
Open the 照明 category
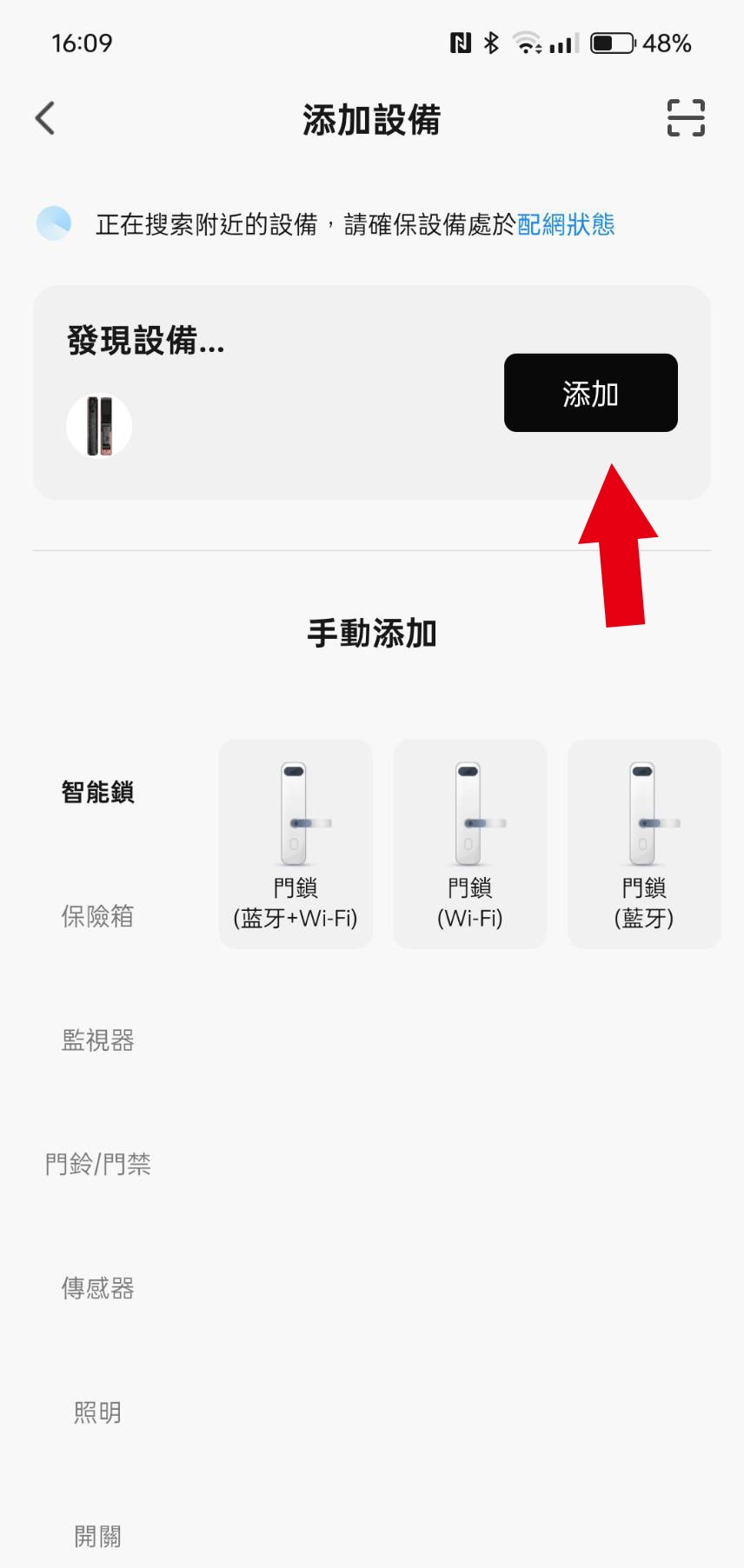pyautogui.click(x=97, y=1412)
